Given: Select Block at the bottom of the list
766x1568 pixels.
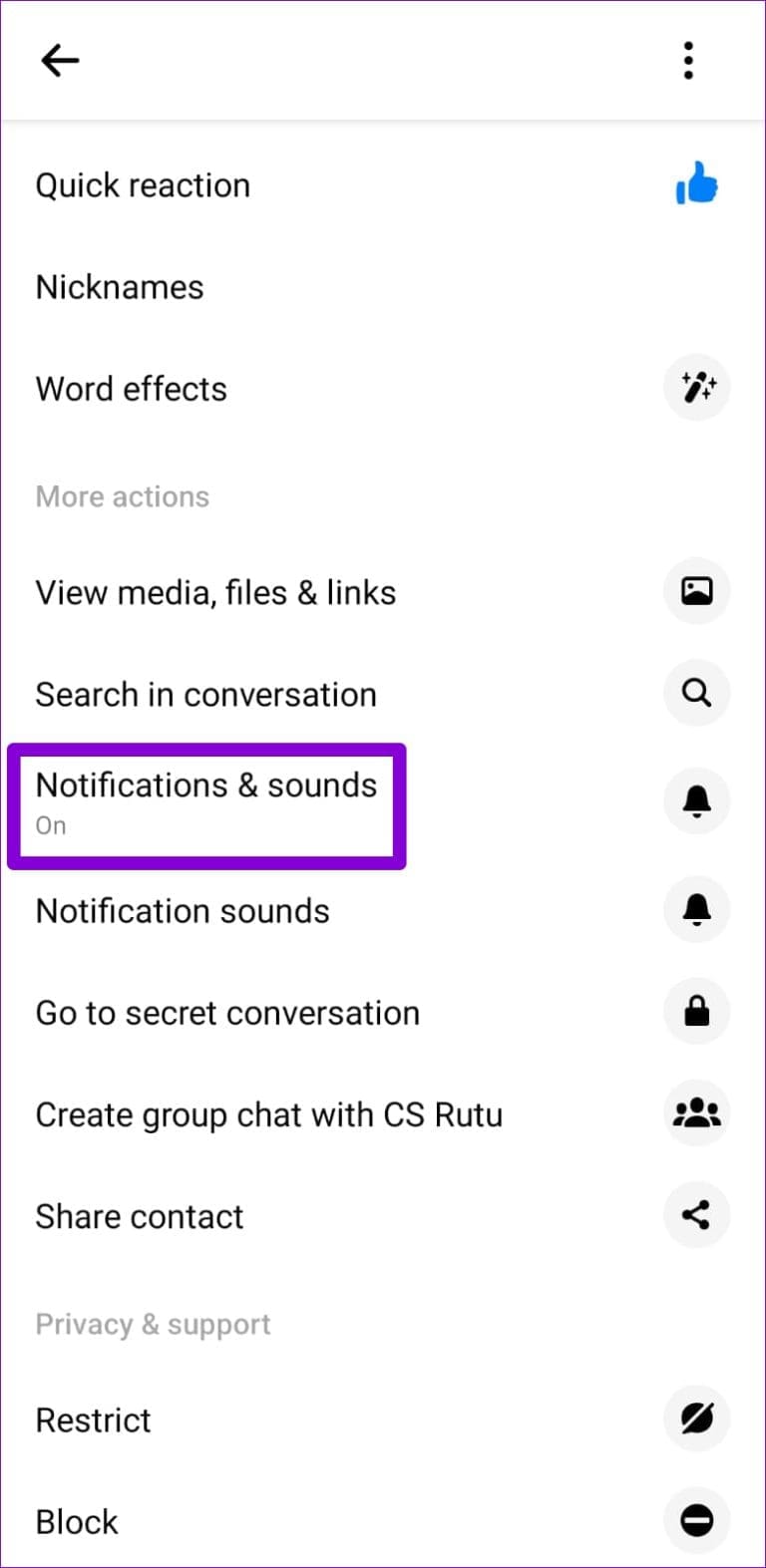Looking at the screenshot, I should click(76, 1521).
